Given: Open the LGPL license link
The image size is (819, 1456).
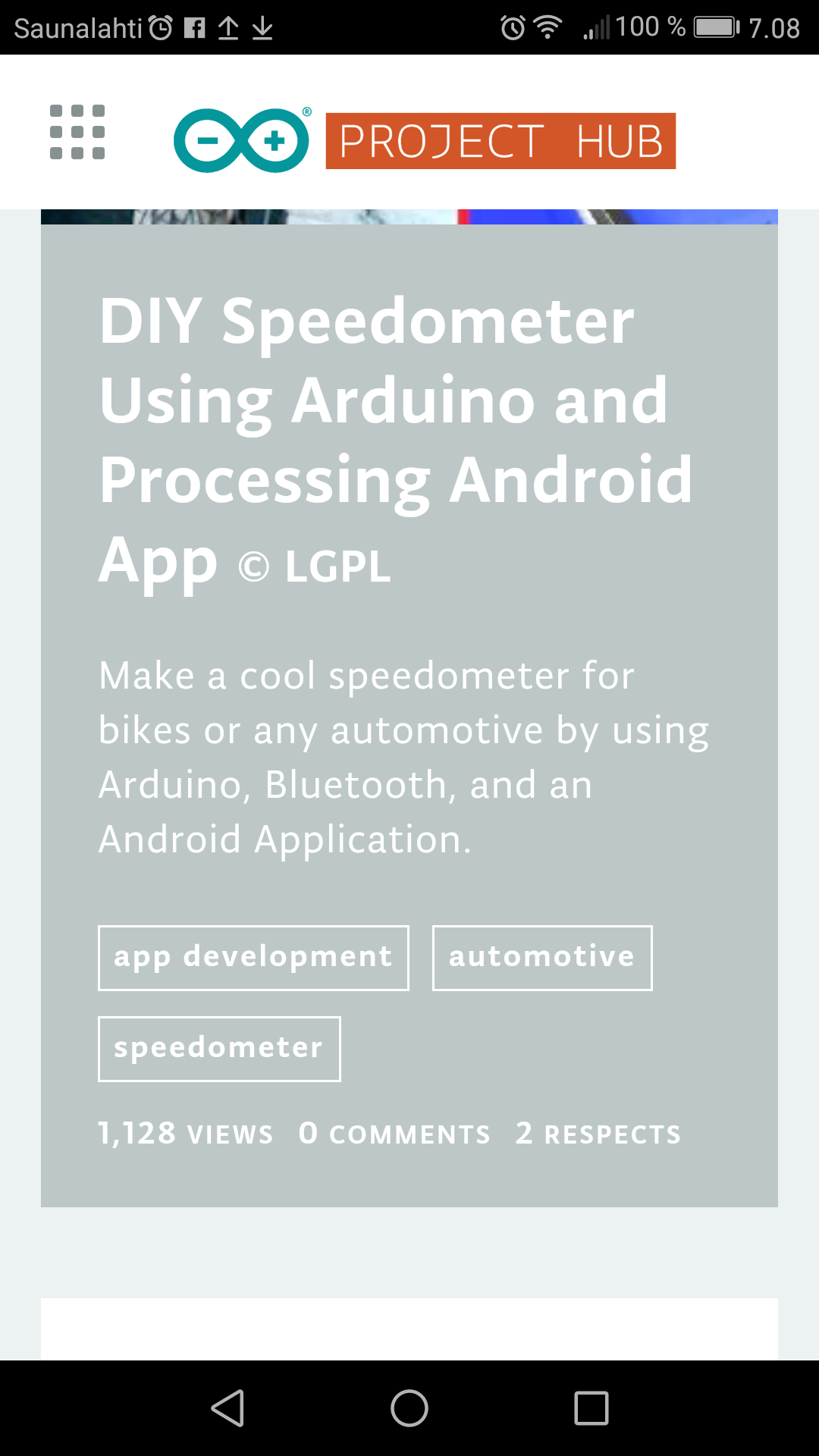Looking at the screenshot, I should pos(315,566).
